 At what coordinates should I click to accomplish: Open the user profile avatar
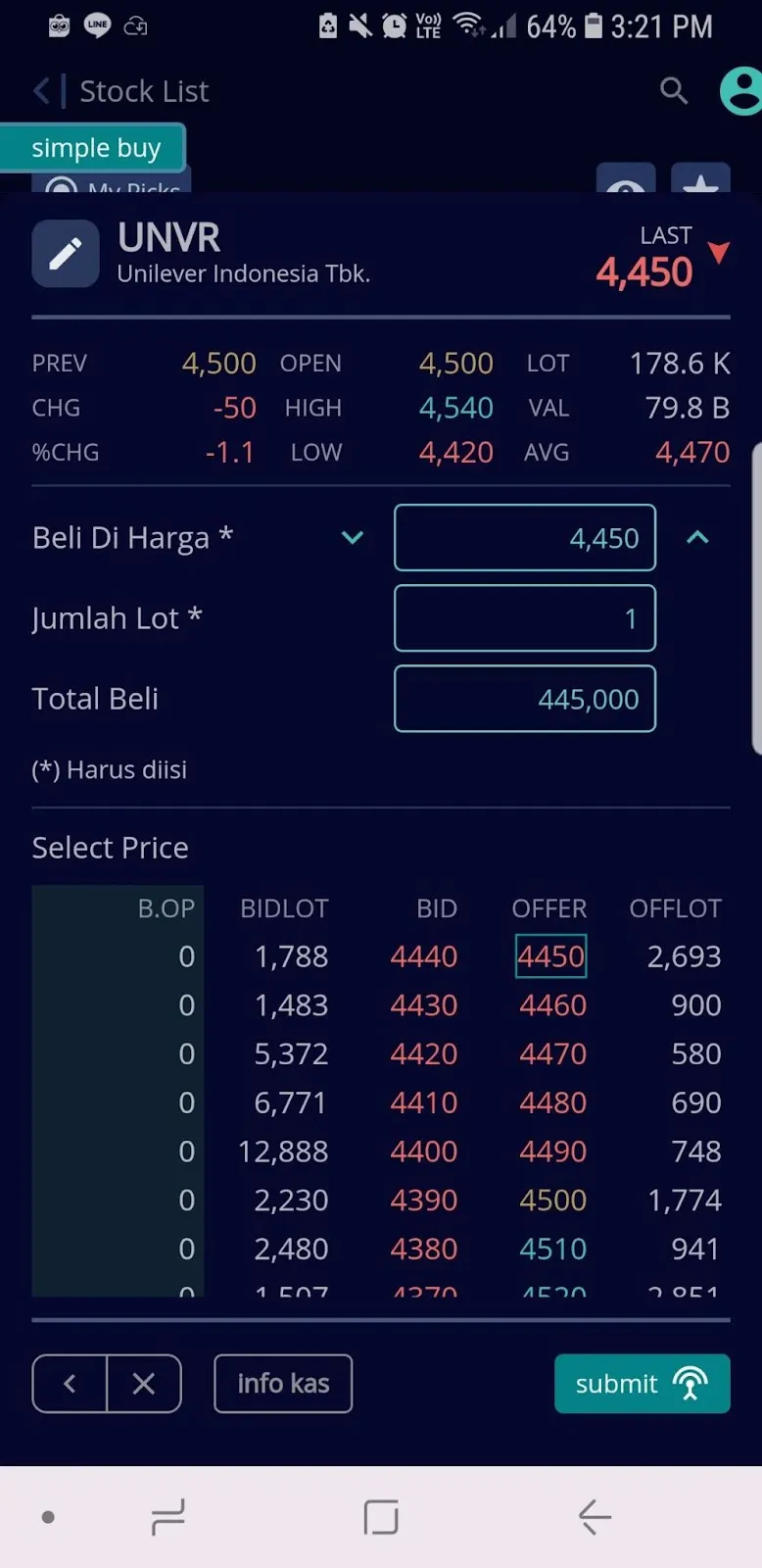coord(742,91)
